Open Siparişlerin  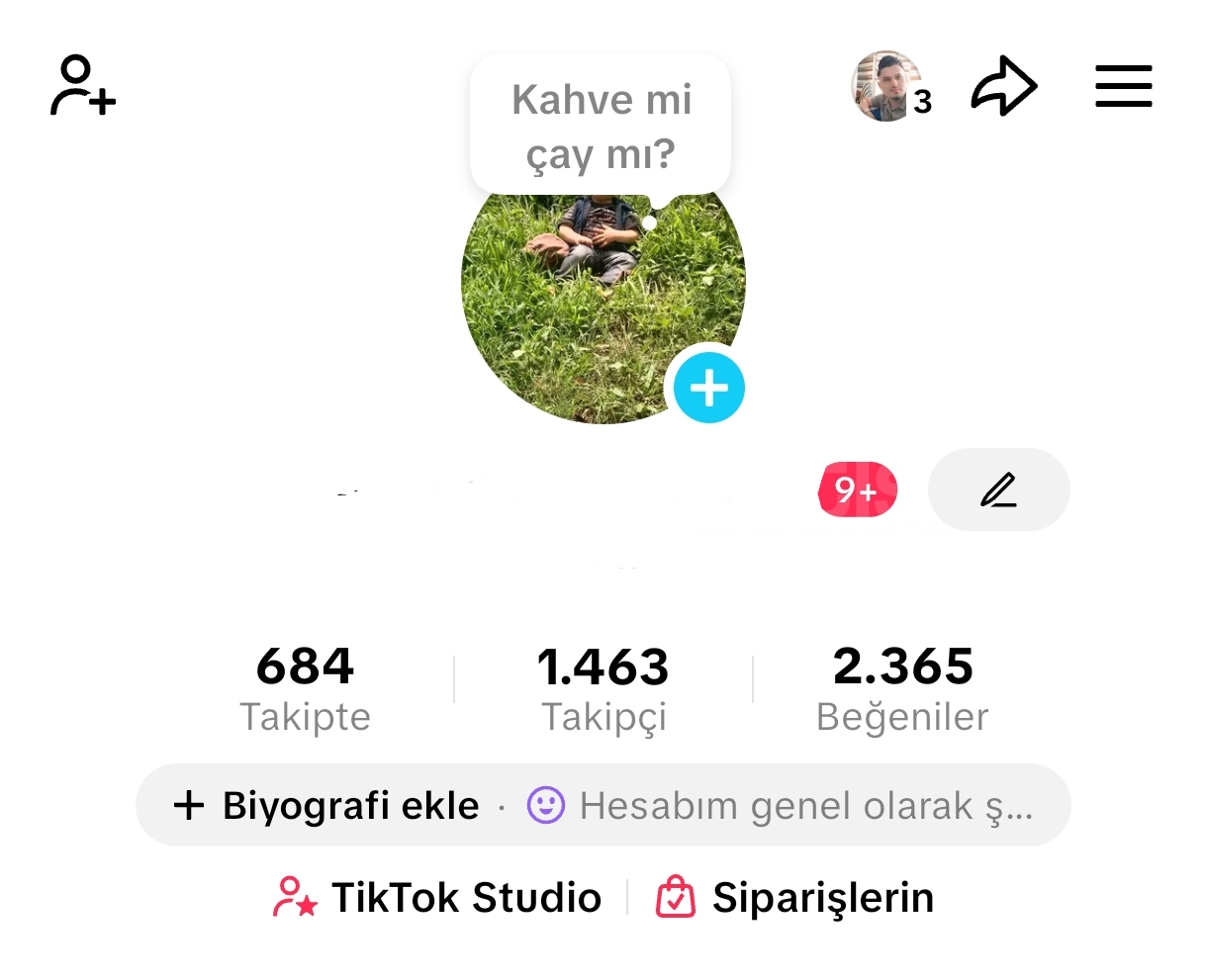[x=795, y=897]
